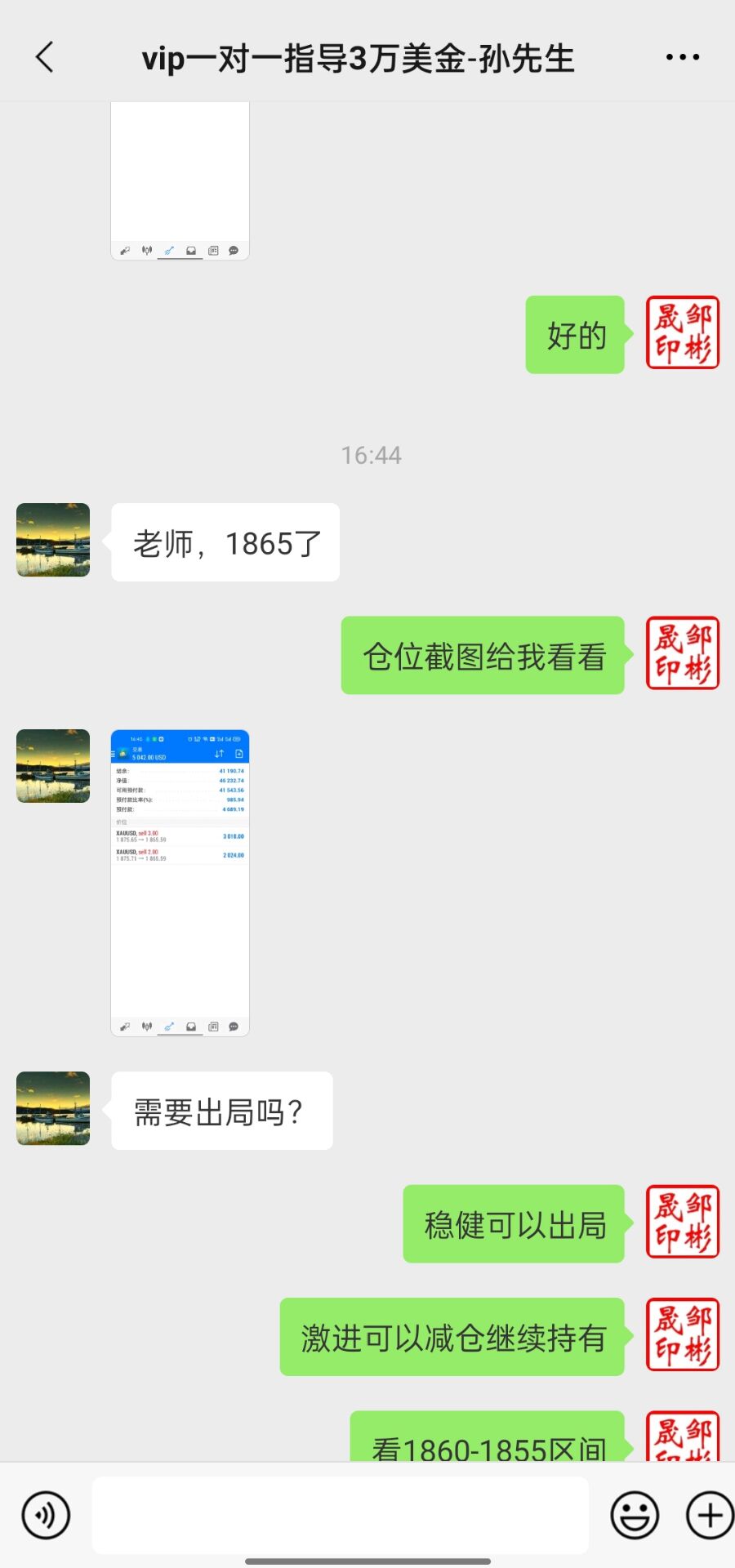The image size is (735, 1568).
Task: Switch to voice message input
Action: click(x=46, y=1515)
